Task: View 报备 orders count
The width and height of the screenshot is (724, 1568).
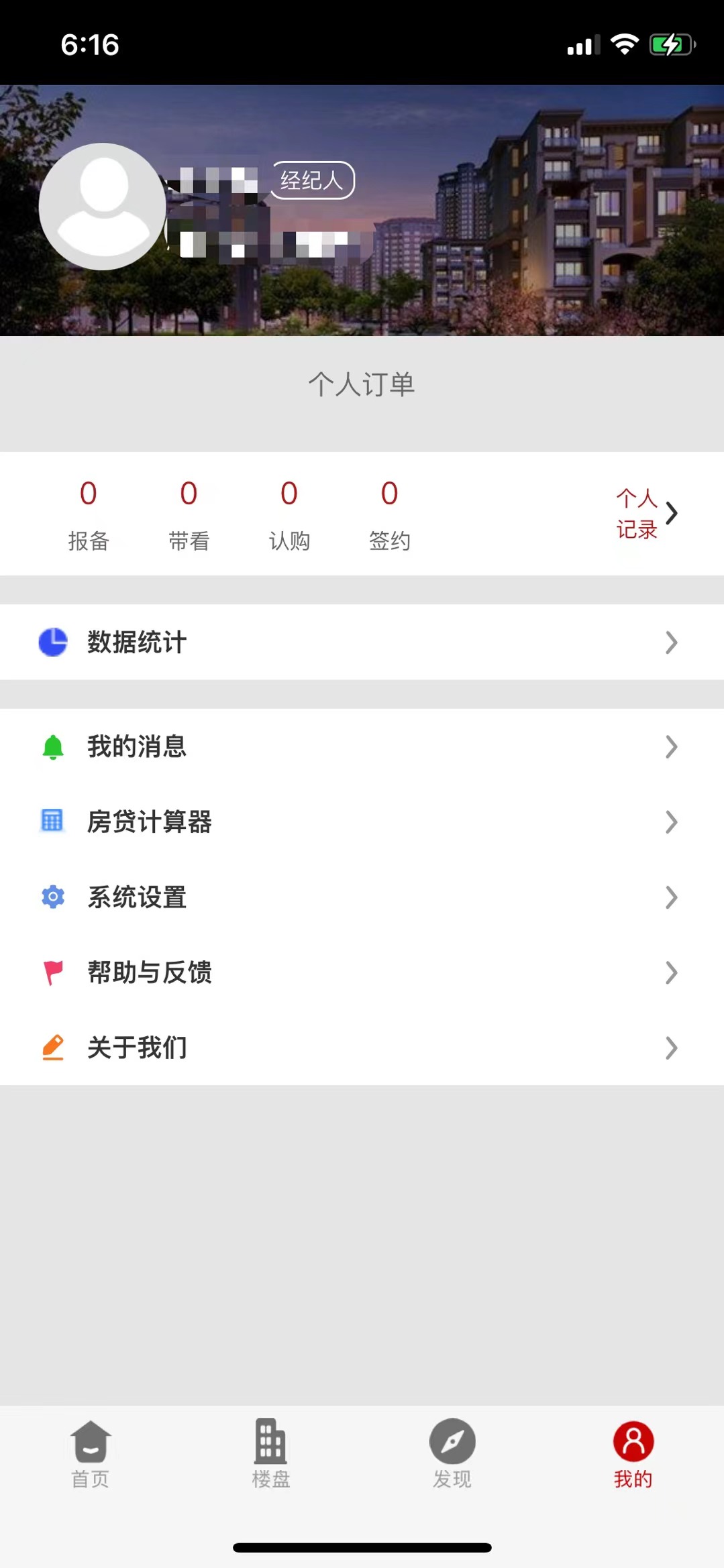Action: [x=89, y=514]
